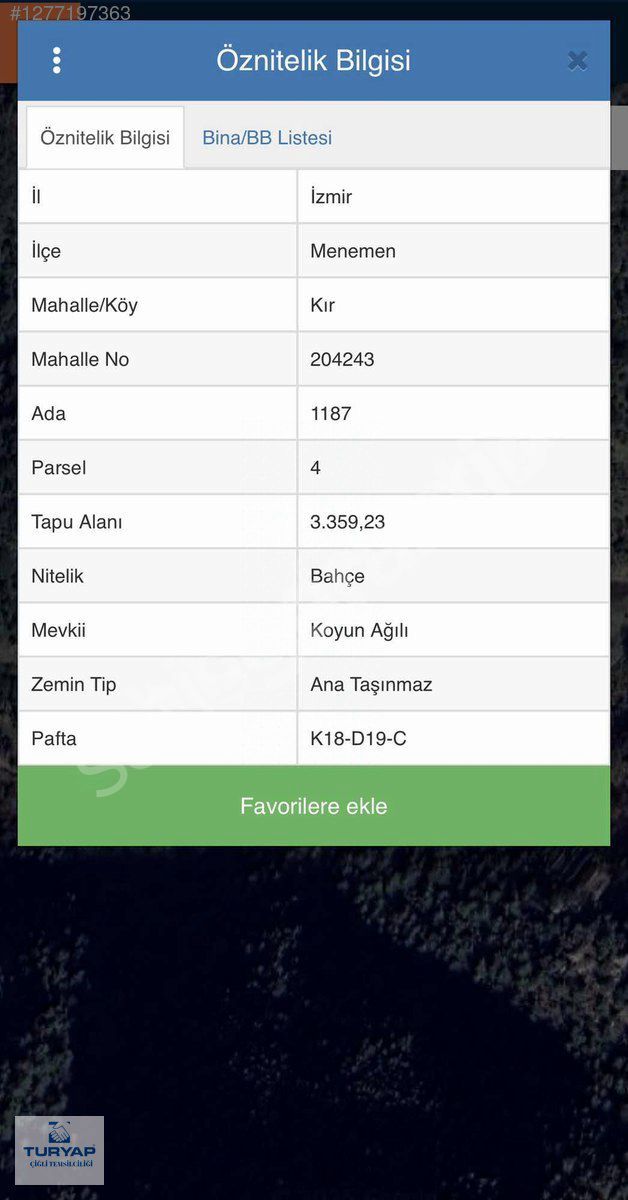Close the Öznitelik Bilgisi dialog
Image resolution: width=628 pixels, height=1200 pixels.
click(x=577, y=61)
